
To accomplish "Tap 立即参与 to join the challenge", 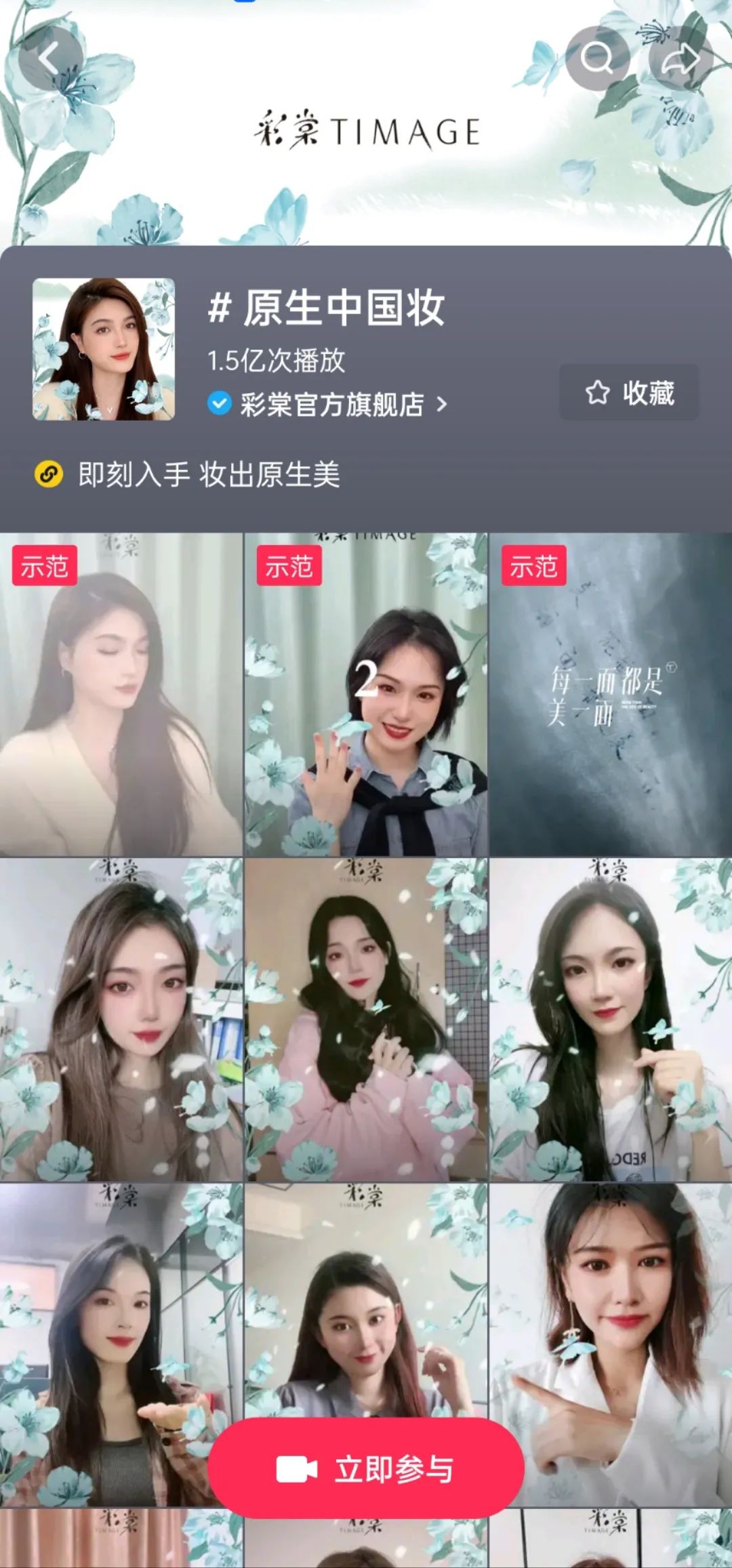I will (366, 1470).
